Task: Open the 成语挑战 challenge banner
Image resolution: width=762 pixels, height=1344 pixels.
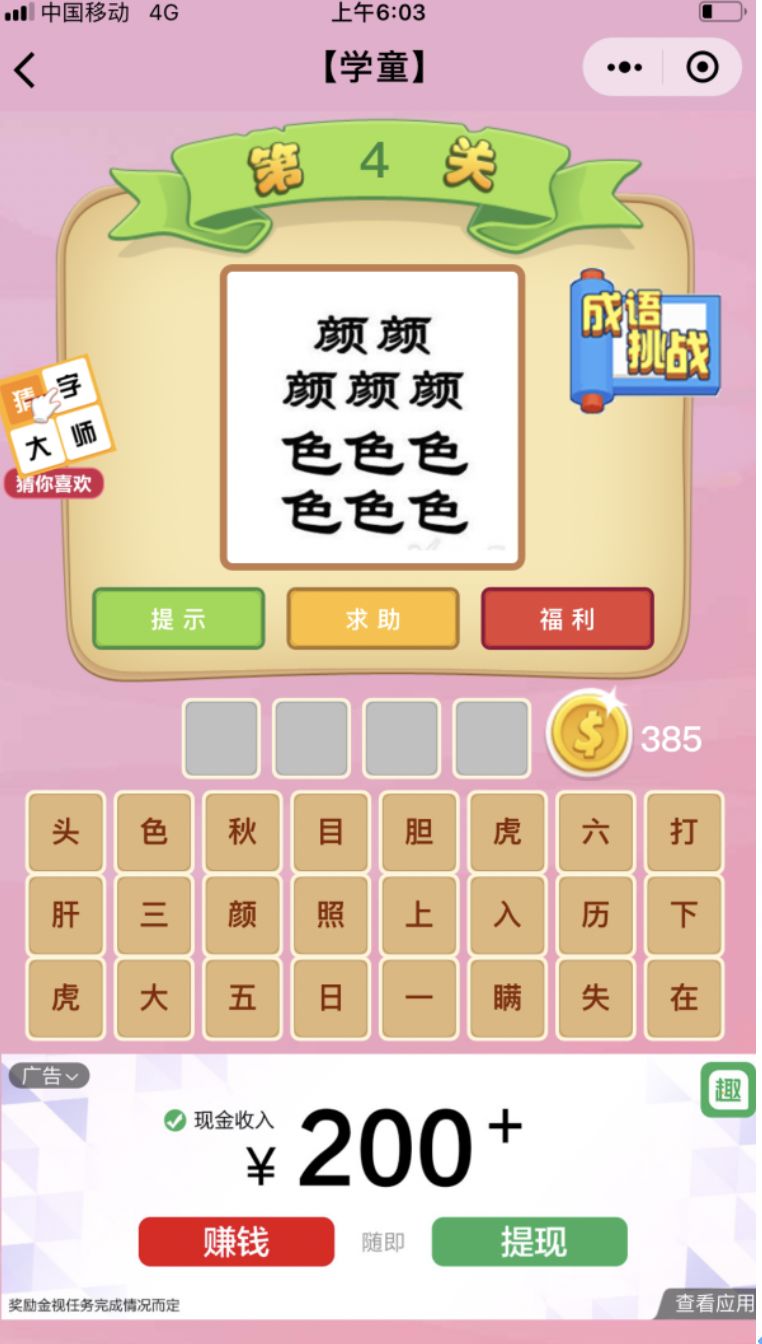Action: [645, 340]
